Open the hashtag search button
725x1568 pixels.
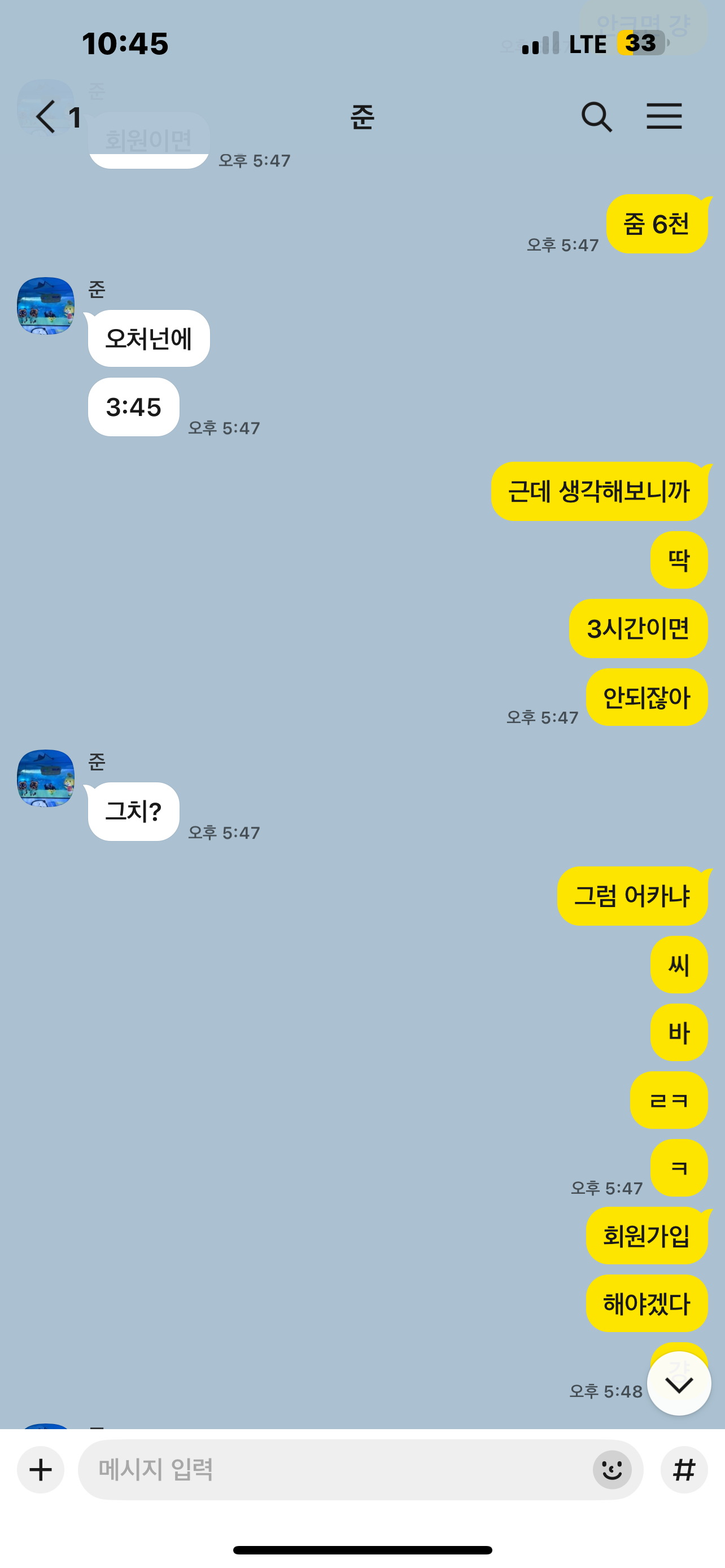click(684, 1470)
